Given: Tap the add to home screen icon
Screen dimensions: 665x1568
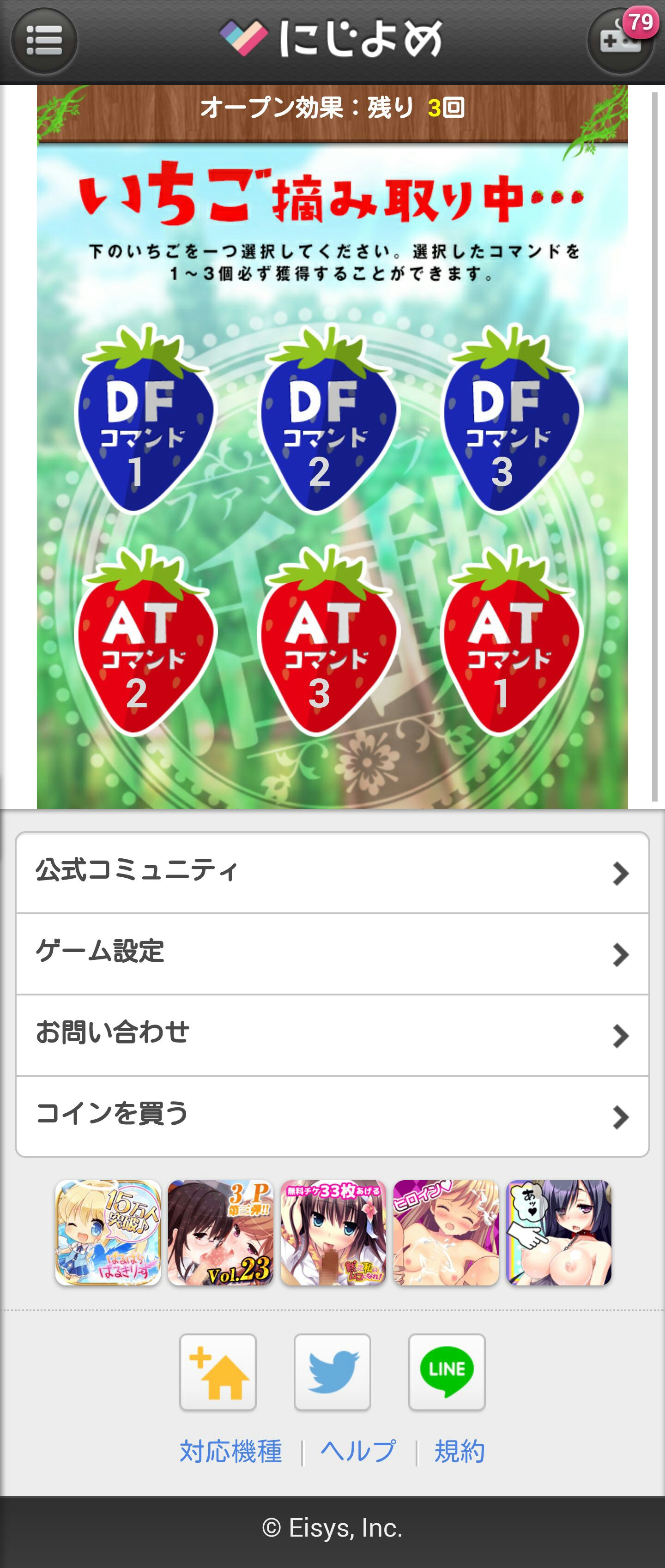Looking at the screenshot, I should (x=218, y=1372).
